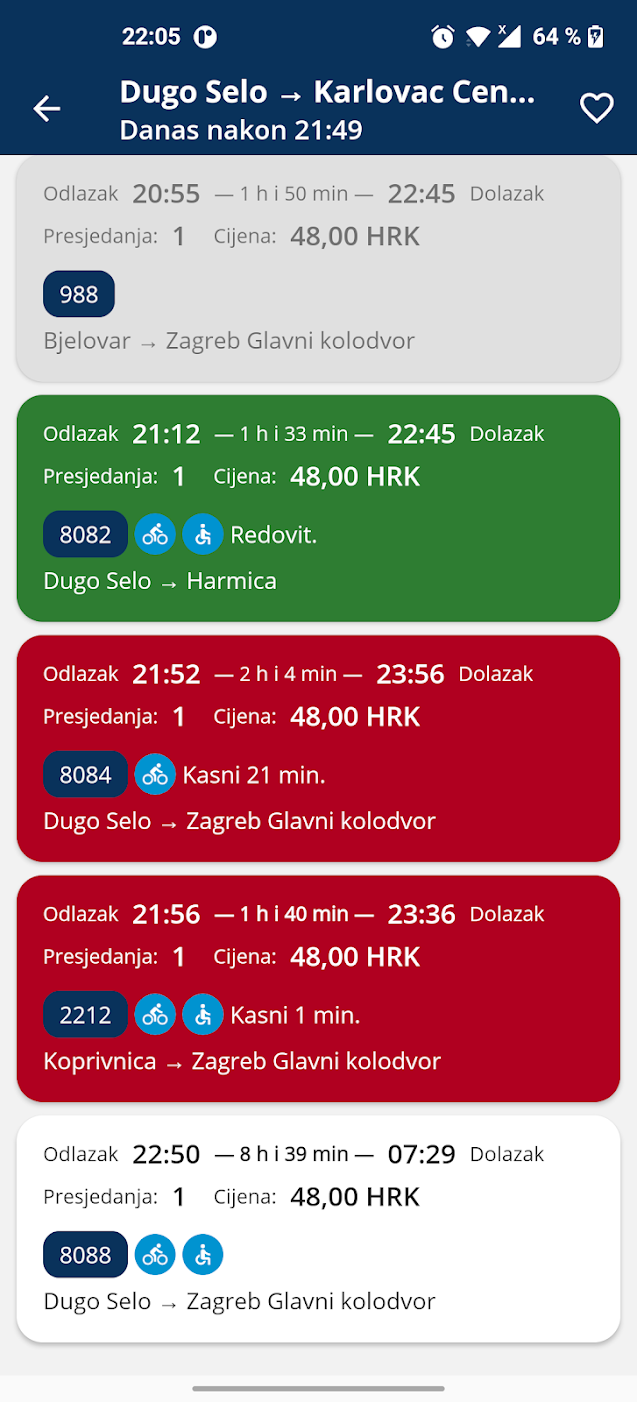The height and width of the screenshot is (1402, 637).
Task: View the 22:50 train 8088 connection details
Action: click(x=319, y=1228)
